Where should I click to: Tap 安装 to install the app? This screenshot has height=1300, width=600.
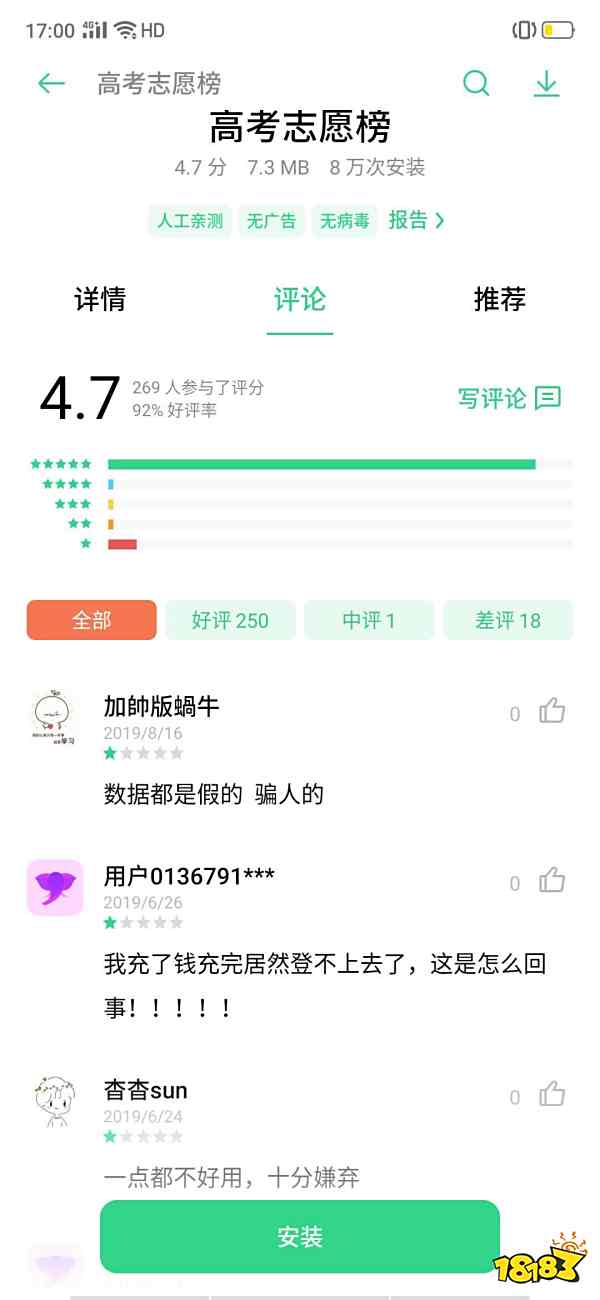[x=300, y=1237]
